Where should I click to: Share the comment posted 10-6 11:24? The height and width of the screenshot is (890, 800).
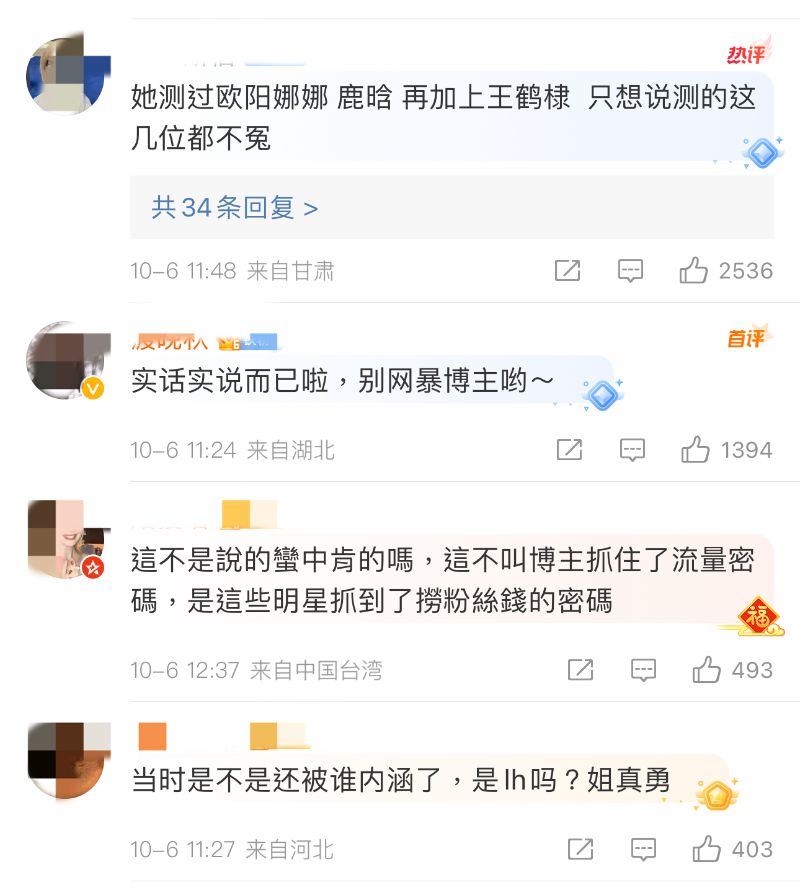pos(569,450)
